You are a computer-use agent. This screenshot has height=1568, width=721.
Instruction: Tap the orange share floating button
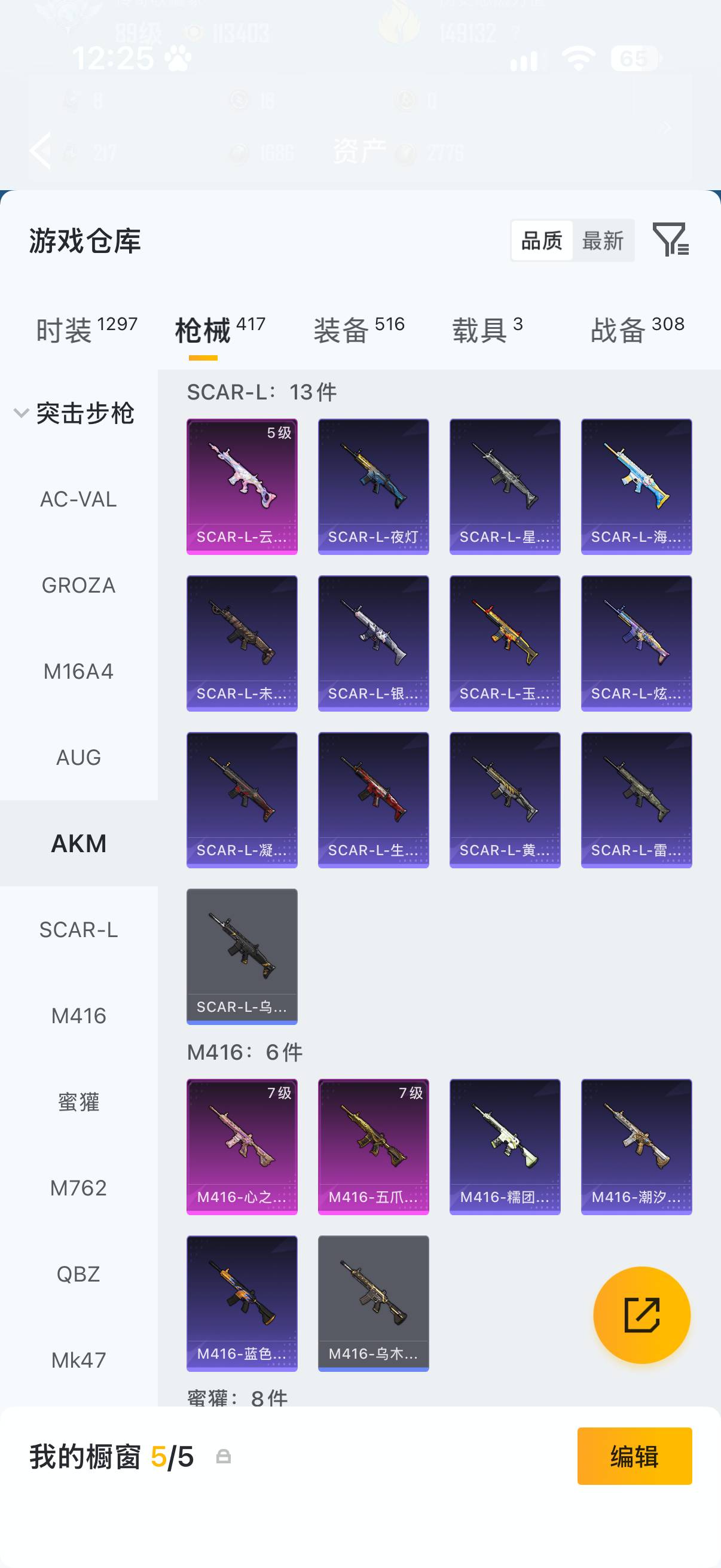[x=641, y=1315]
